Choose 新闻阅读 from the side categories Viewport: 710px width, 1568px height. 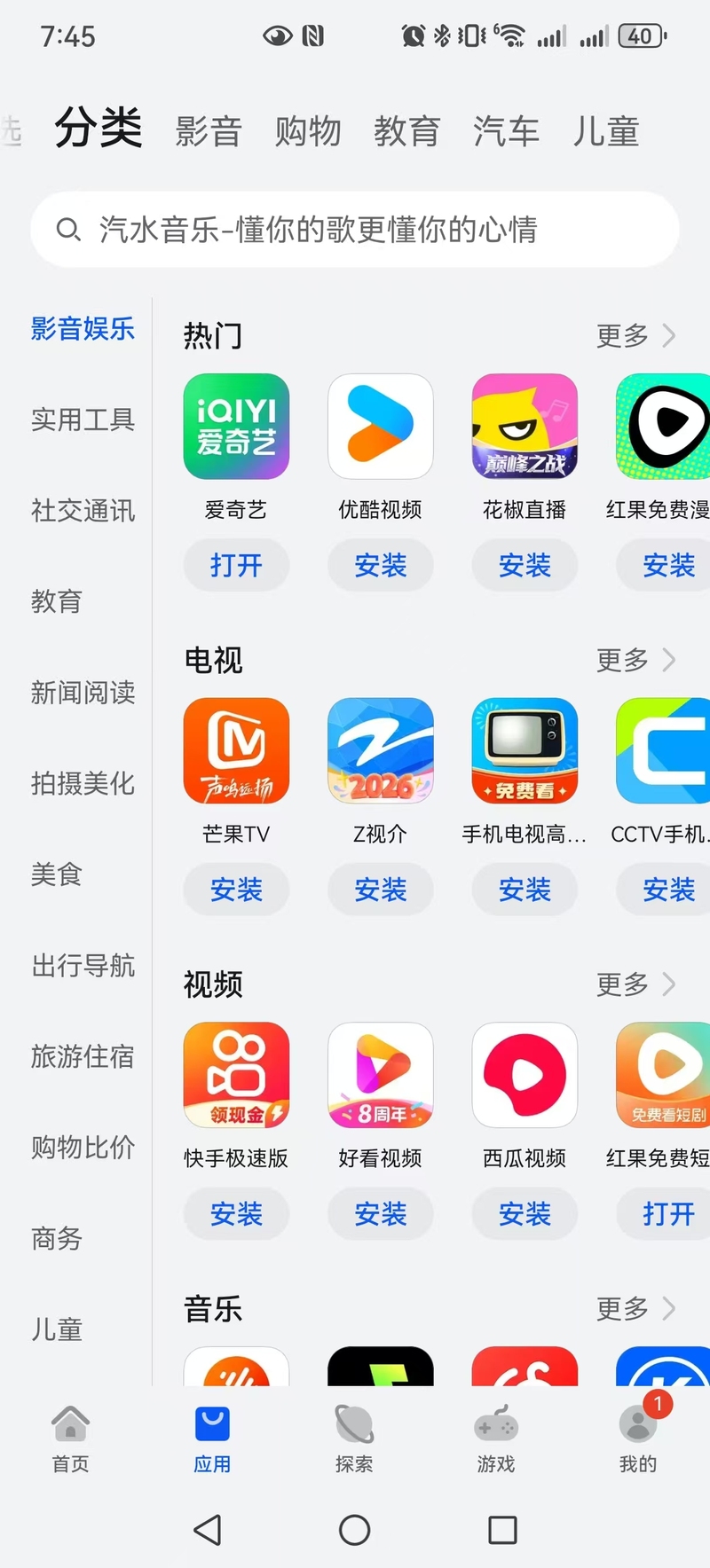click(x=83, y=693)
